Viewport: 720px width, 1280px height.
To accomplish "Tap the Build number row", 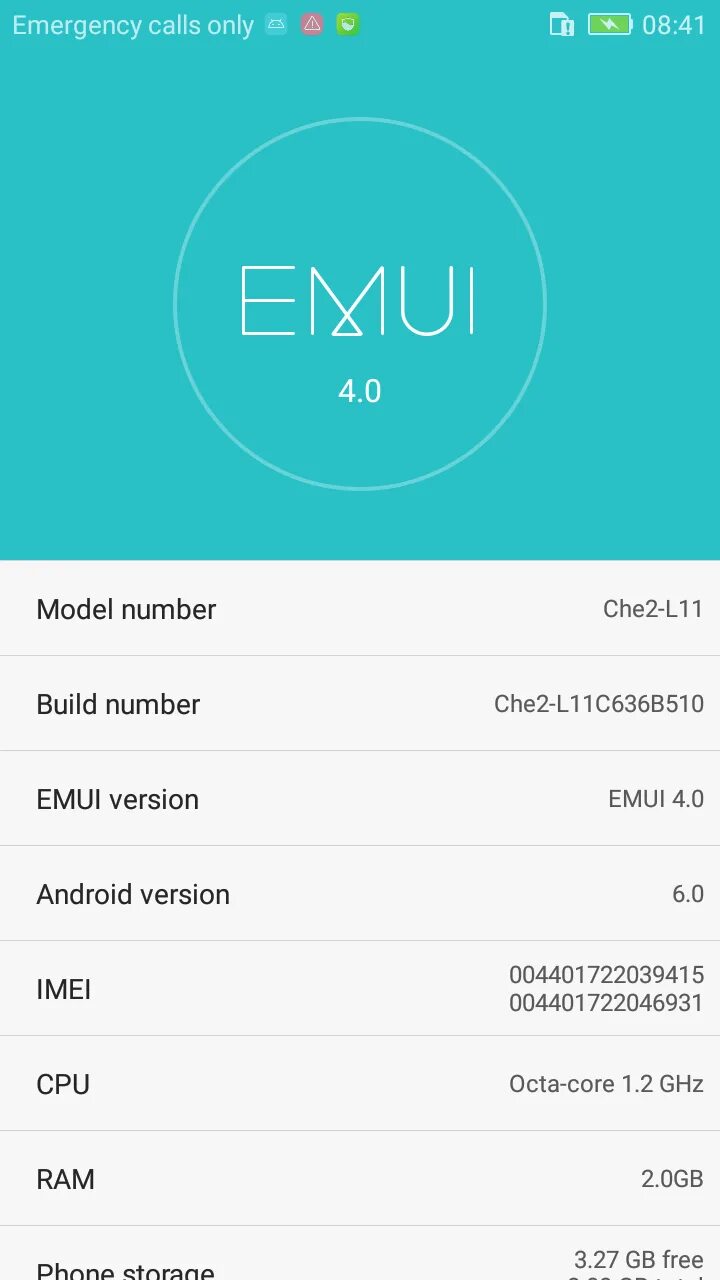I will [360, 704].
